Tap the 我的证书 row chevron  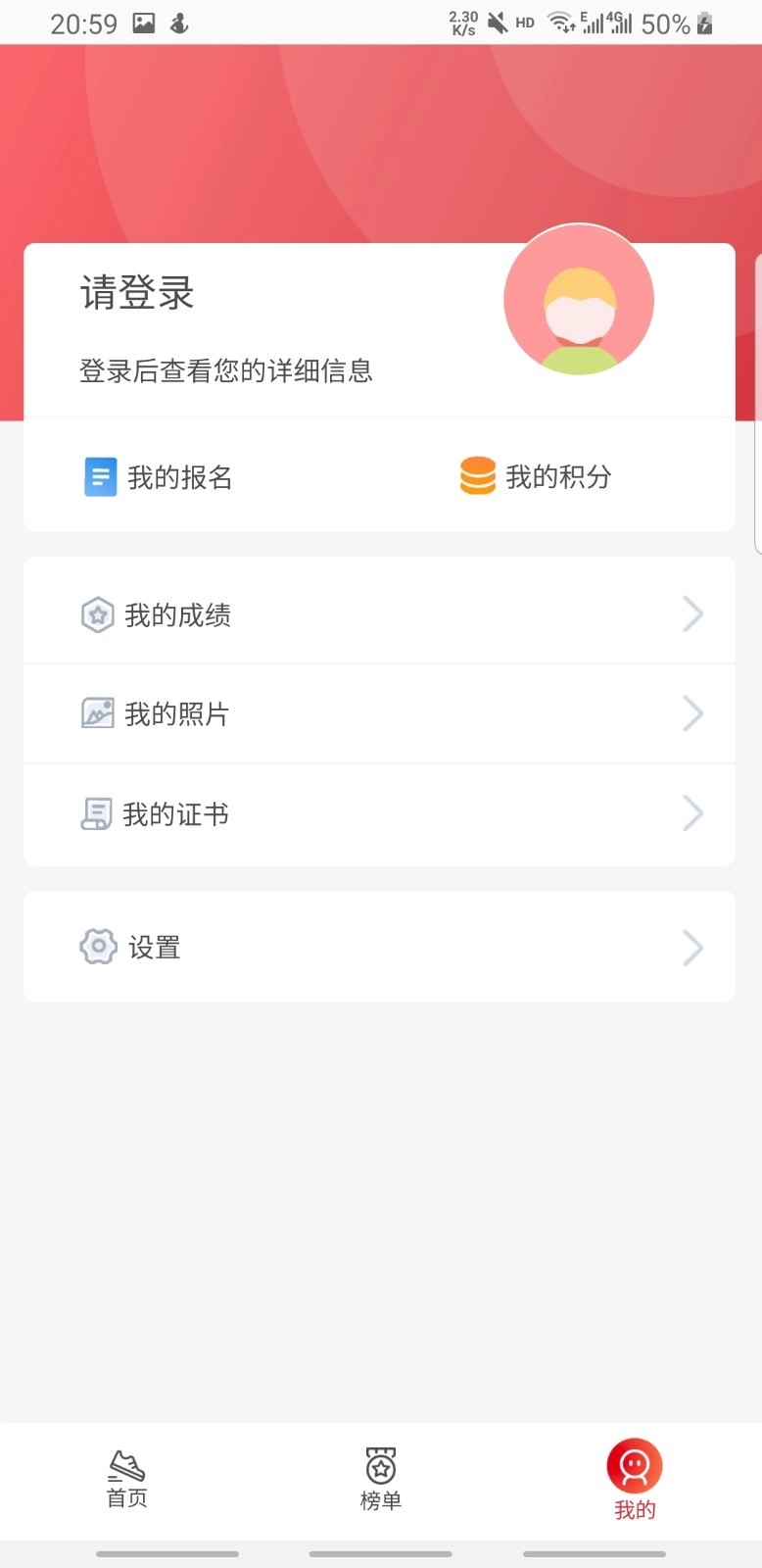click(x=692, y=812)
